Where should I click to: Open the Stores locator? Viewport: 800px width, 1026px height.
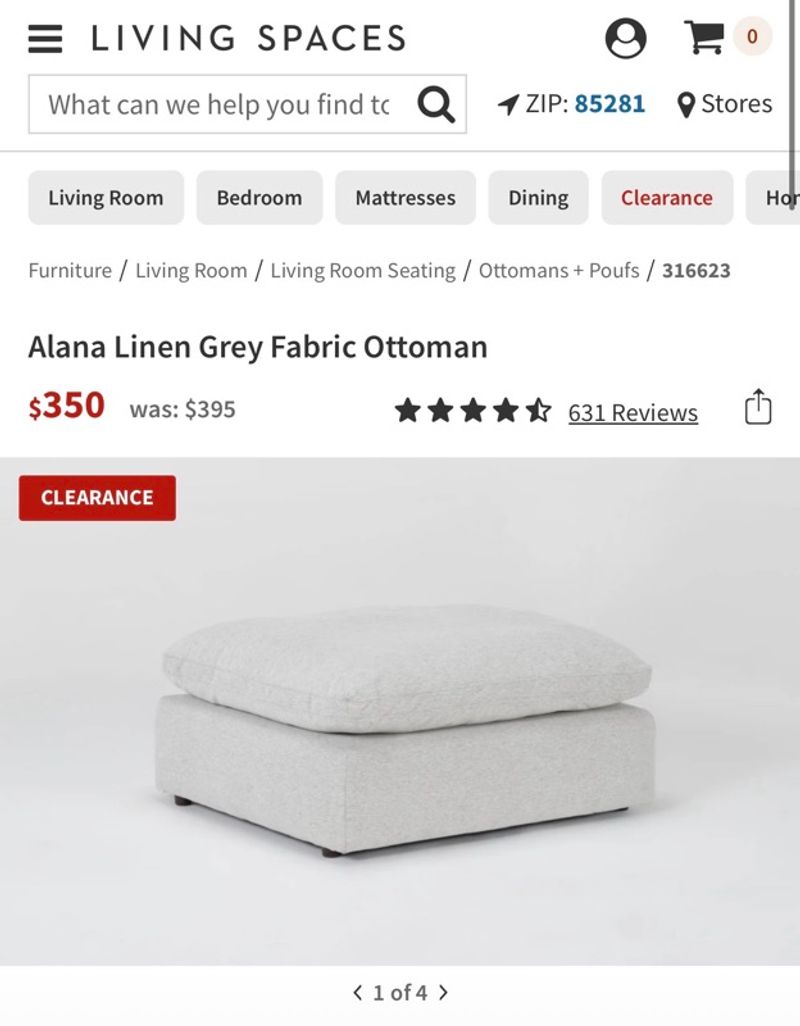click(x=725, y=104)
